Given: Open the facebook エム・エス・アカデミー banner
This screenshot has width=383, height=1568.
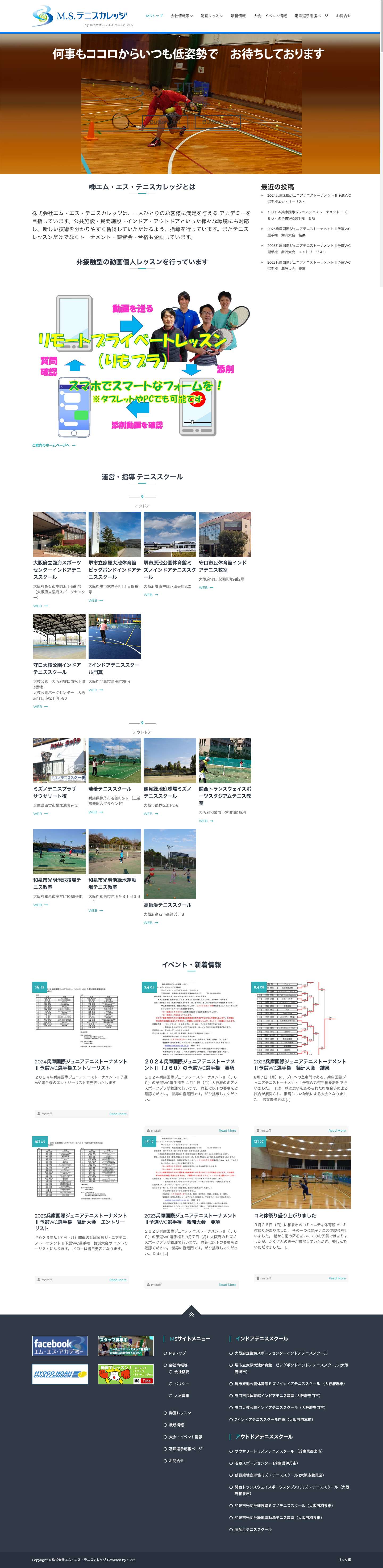Looking at the screenshot, I should pos(60,1346).
